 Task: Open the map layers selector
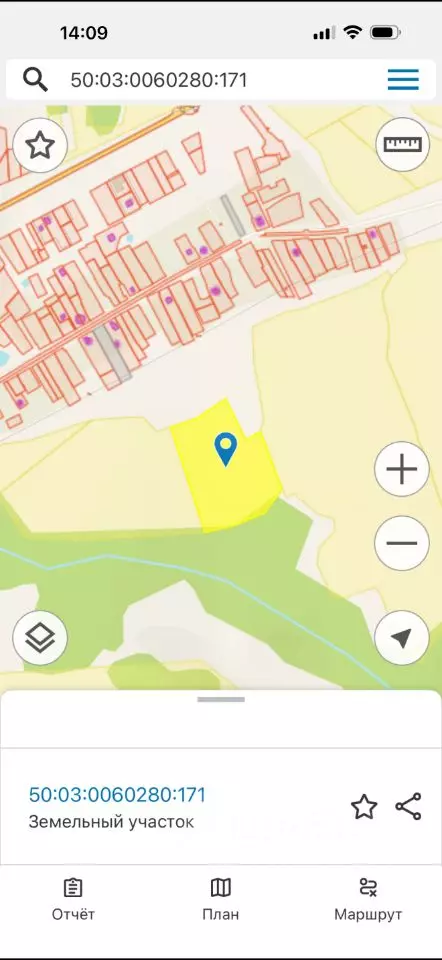[40, 638]
